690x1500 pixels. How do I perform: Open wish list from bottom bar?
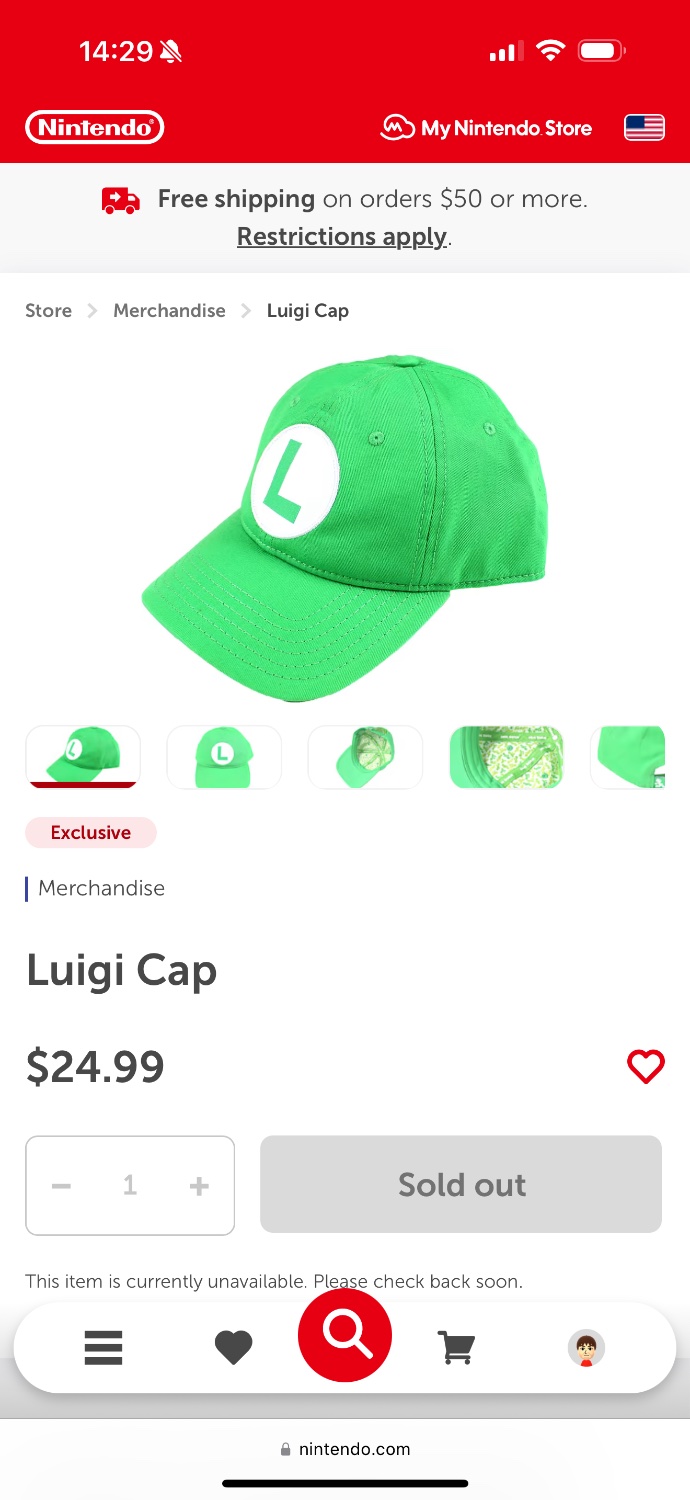(x=233, y=1348)
